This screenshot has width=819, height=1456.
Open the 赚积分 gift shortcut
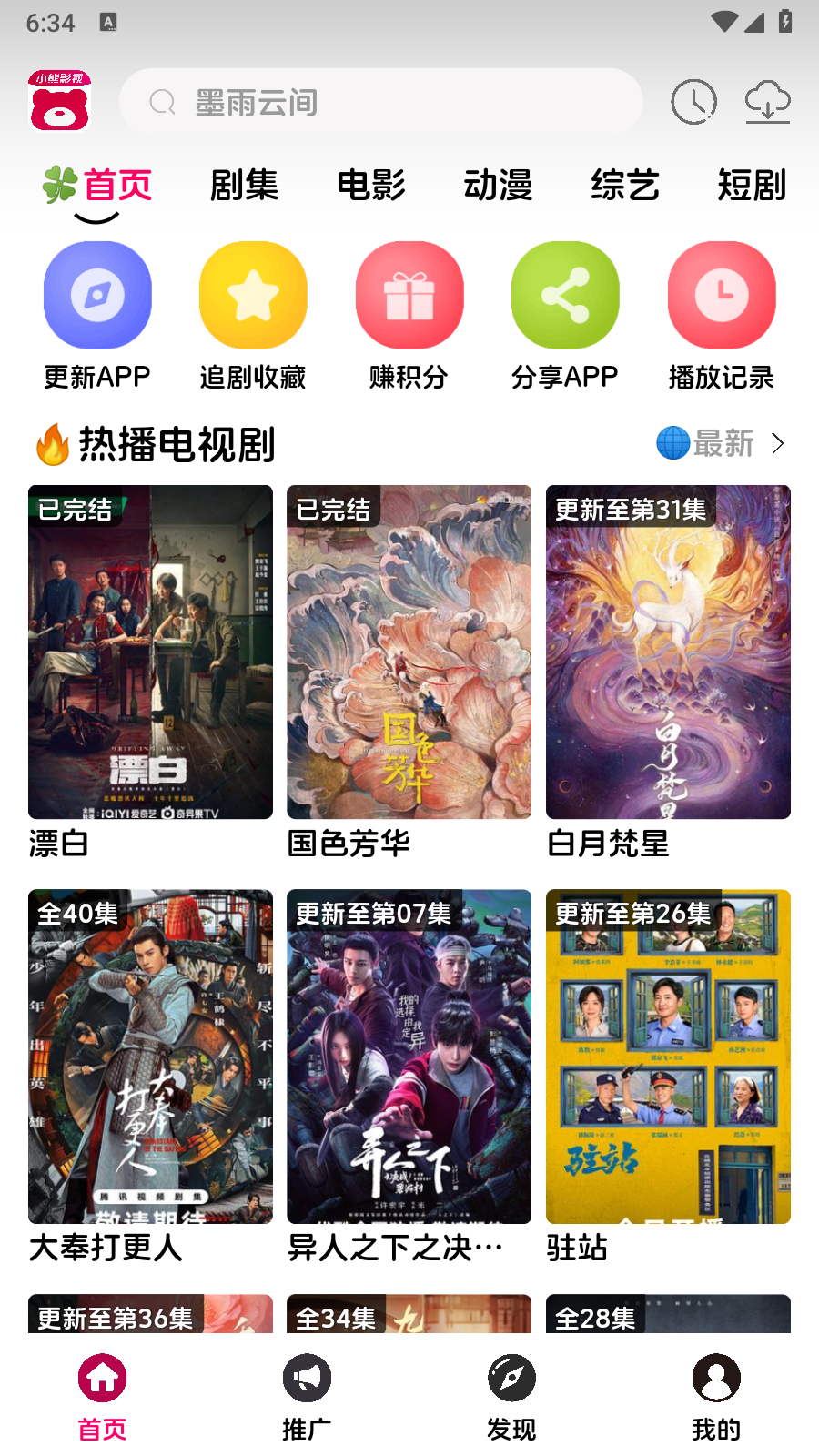click(409, 314)
